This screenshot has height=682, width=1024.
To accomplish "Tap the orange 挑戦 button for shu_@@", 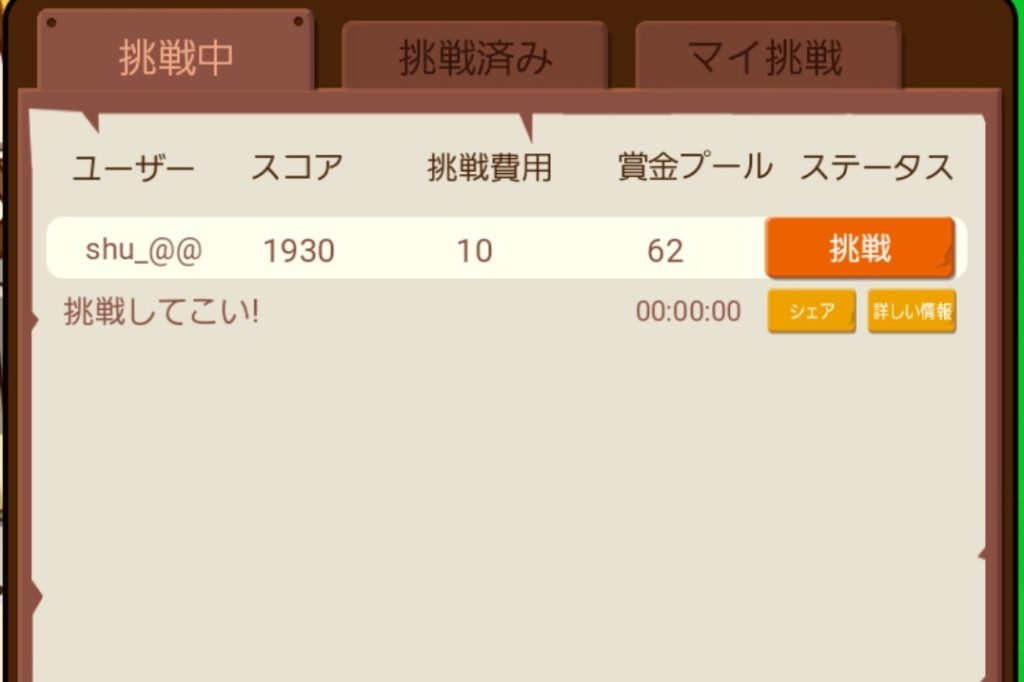I will pos(859,248).
